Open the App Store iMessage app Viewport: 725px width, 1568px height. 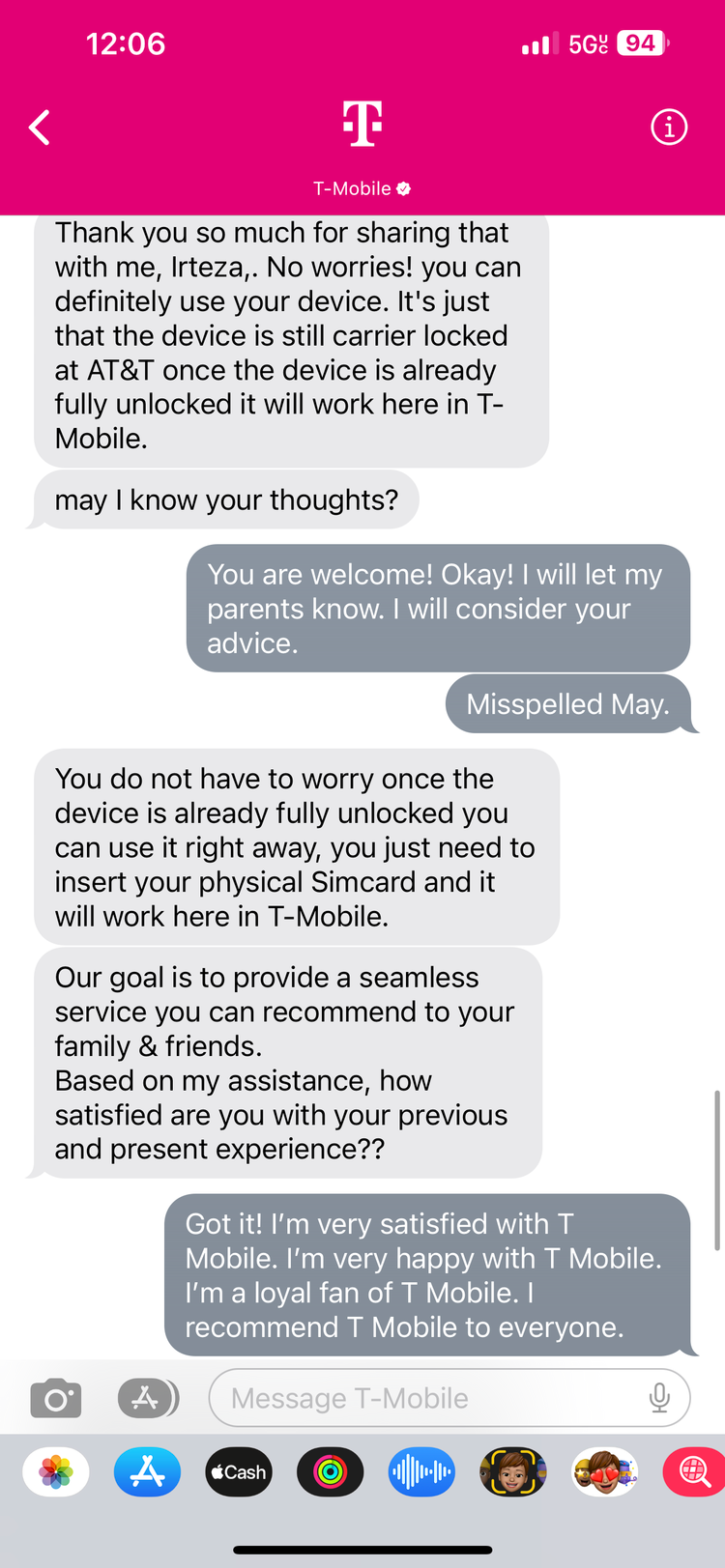tap(147, 1472)
